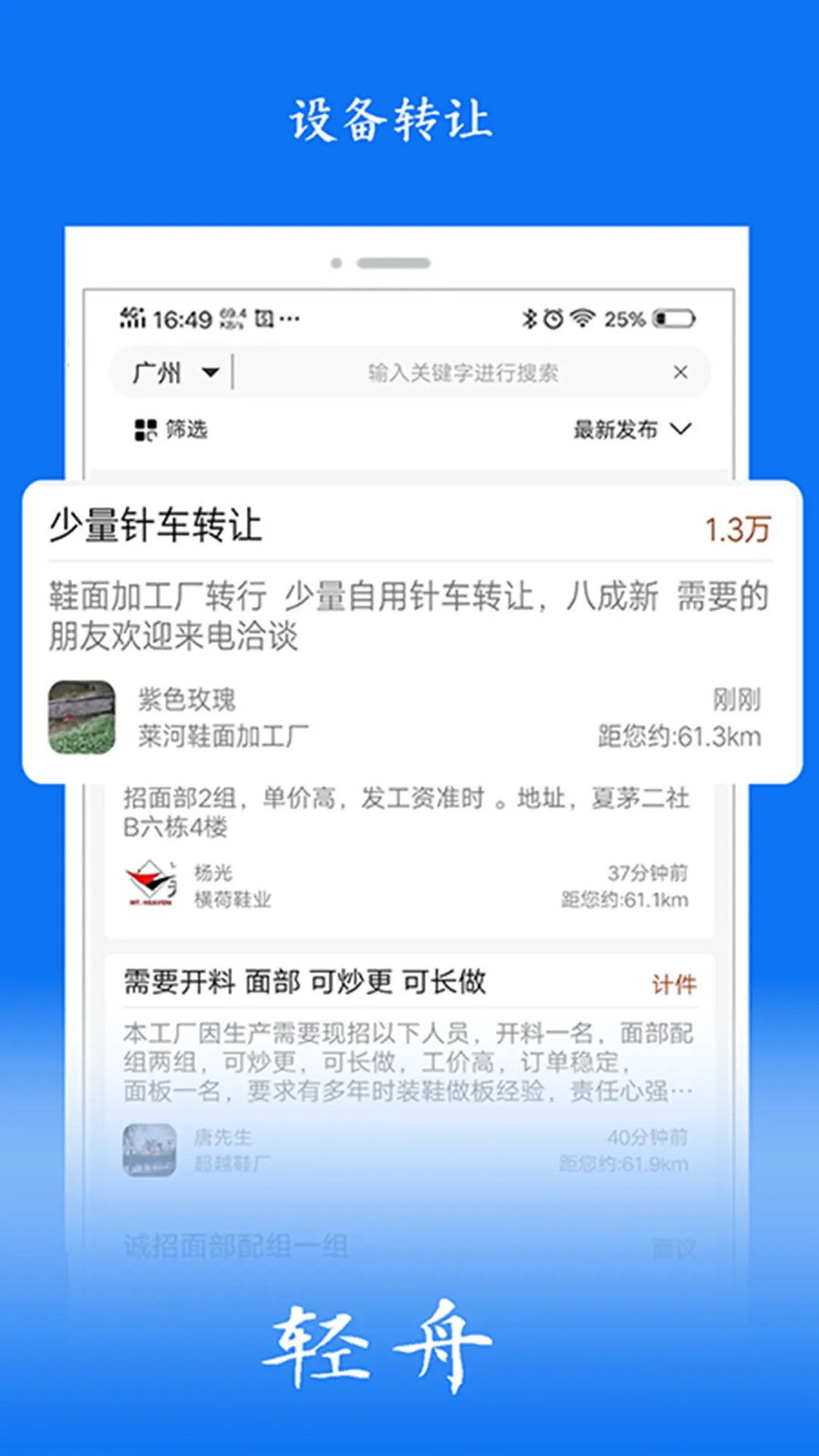Collapse the city picker chevron arrow
The width and height of the screenshot is (819, 1456).
point(210,371)
